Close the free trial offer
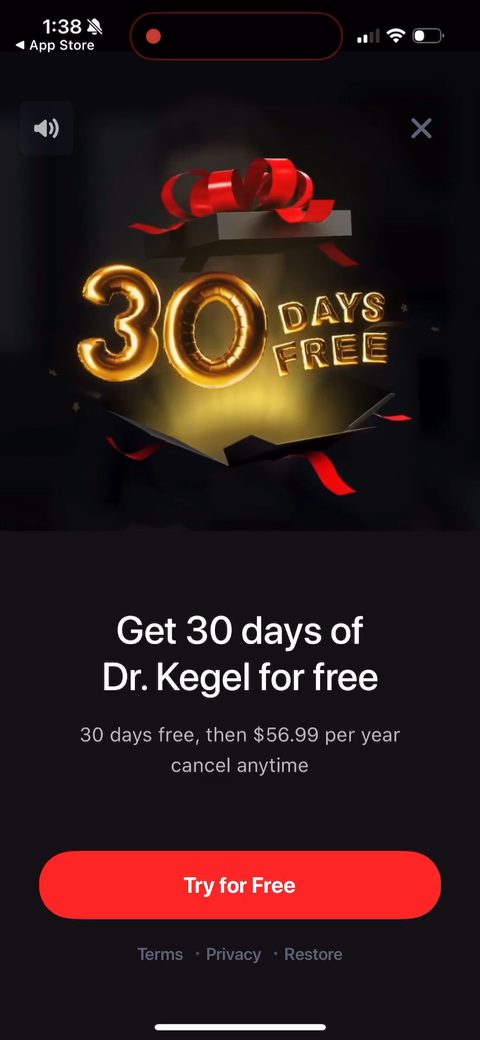 [x=421, y=128]
